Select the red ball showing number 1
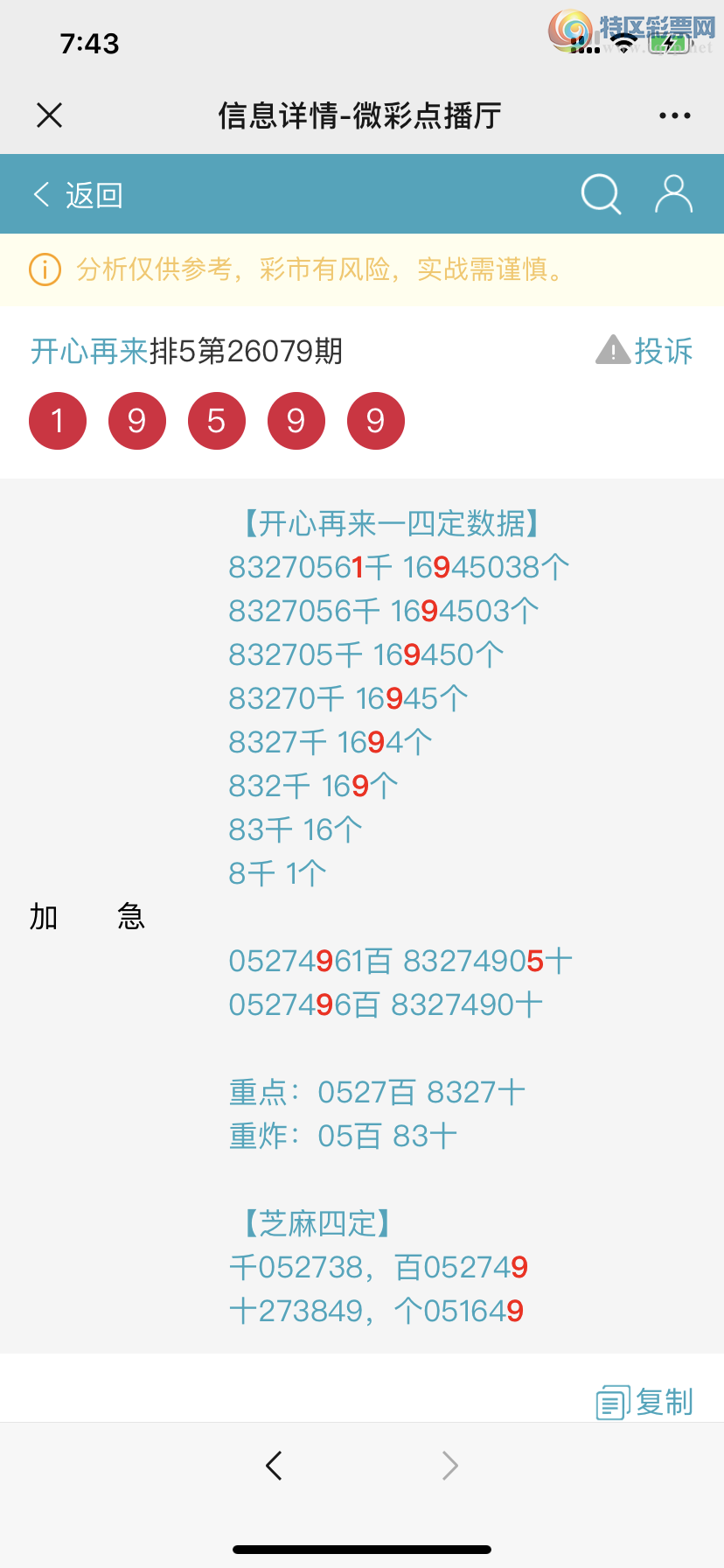This screenshot has height=1568, width=724. pos(58,421)
